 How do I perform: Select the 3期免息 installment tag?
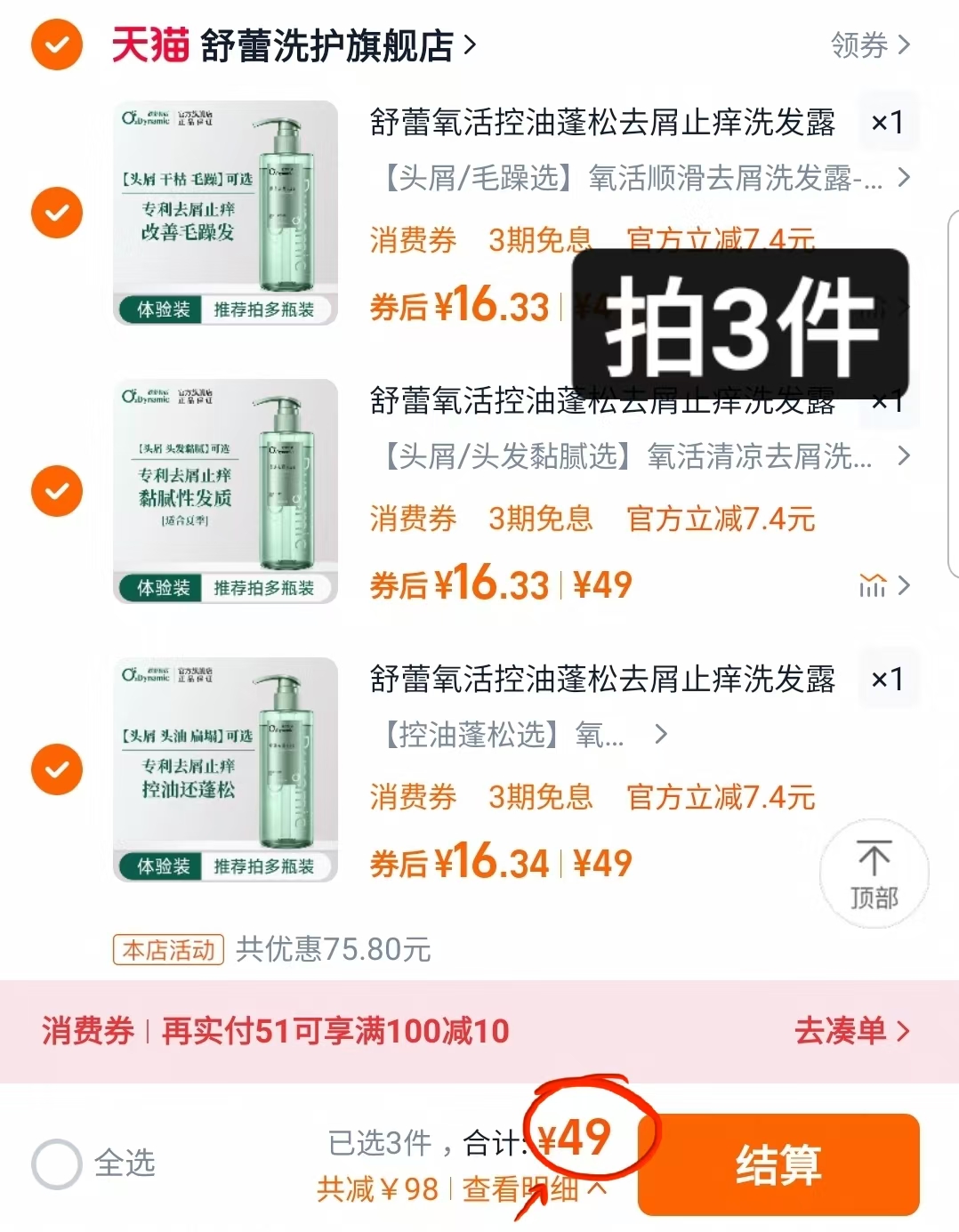pyautogui.click(x=538, y=241)
